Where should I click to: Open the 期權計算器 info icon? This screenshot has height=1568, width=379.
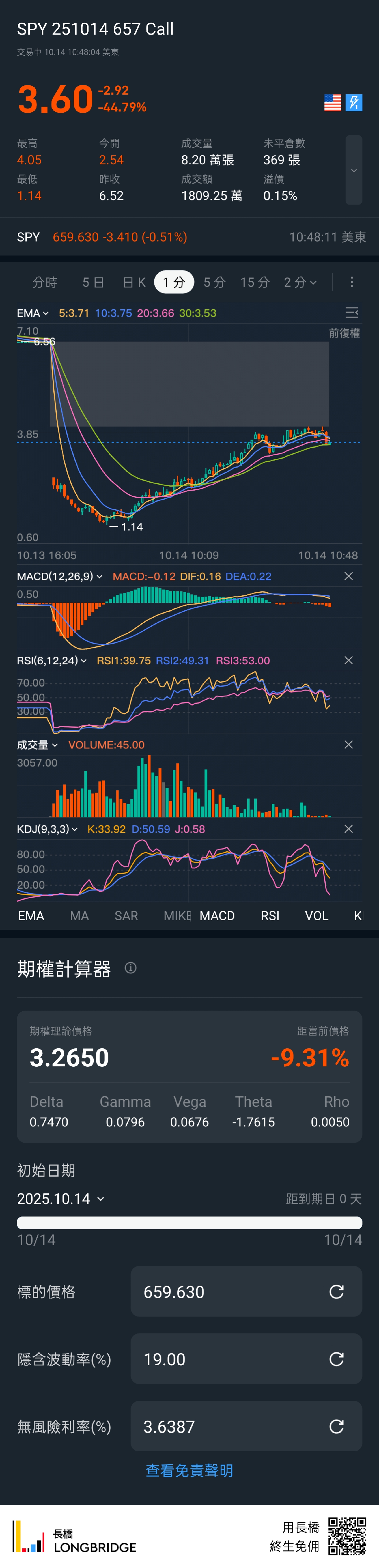pyautogui.click(x=131, y=968)
